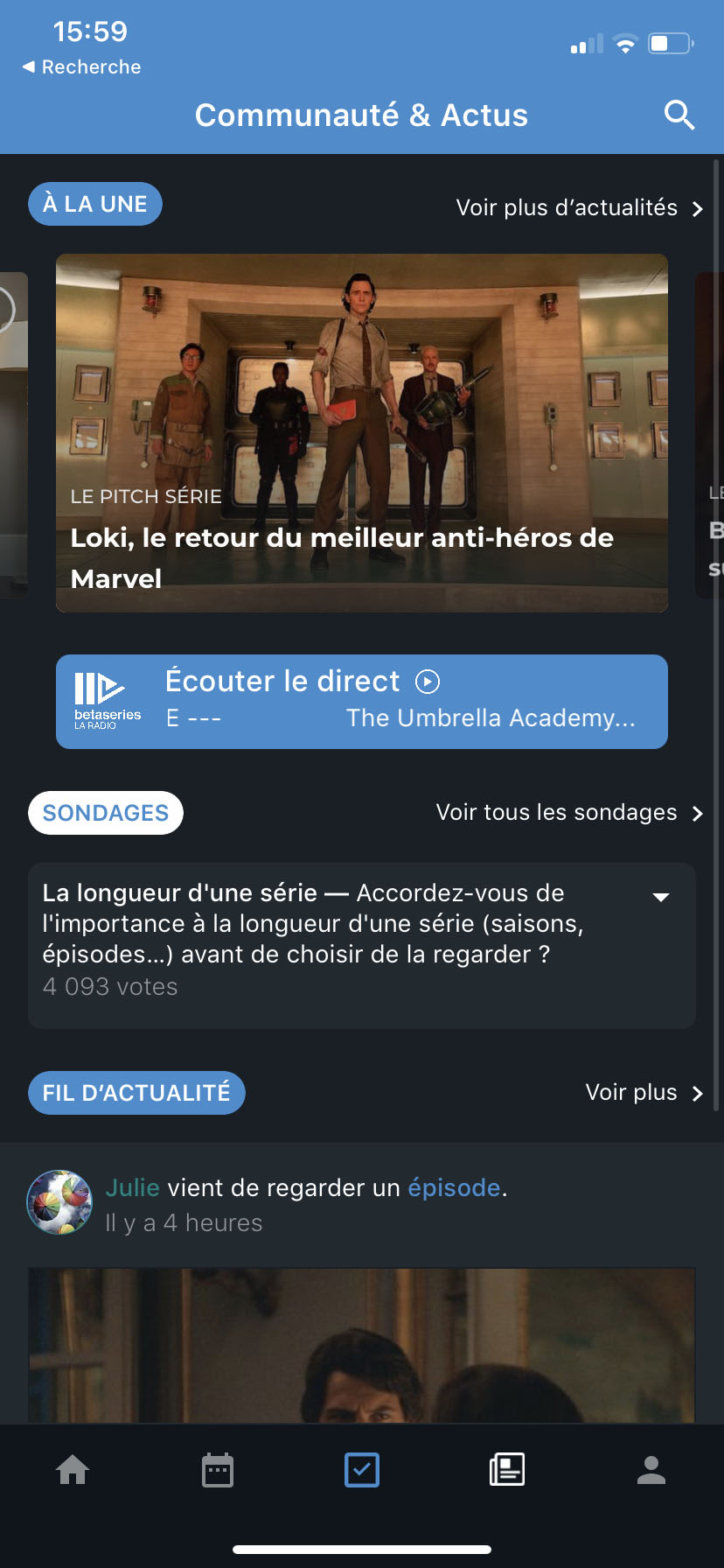The image size is (724, 1568).
Task: Open Voir plus d'actualités
Action: tap(579, 207)
